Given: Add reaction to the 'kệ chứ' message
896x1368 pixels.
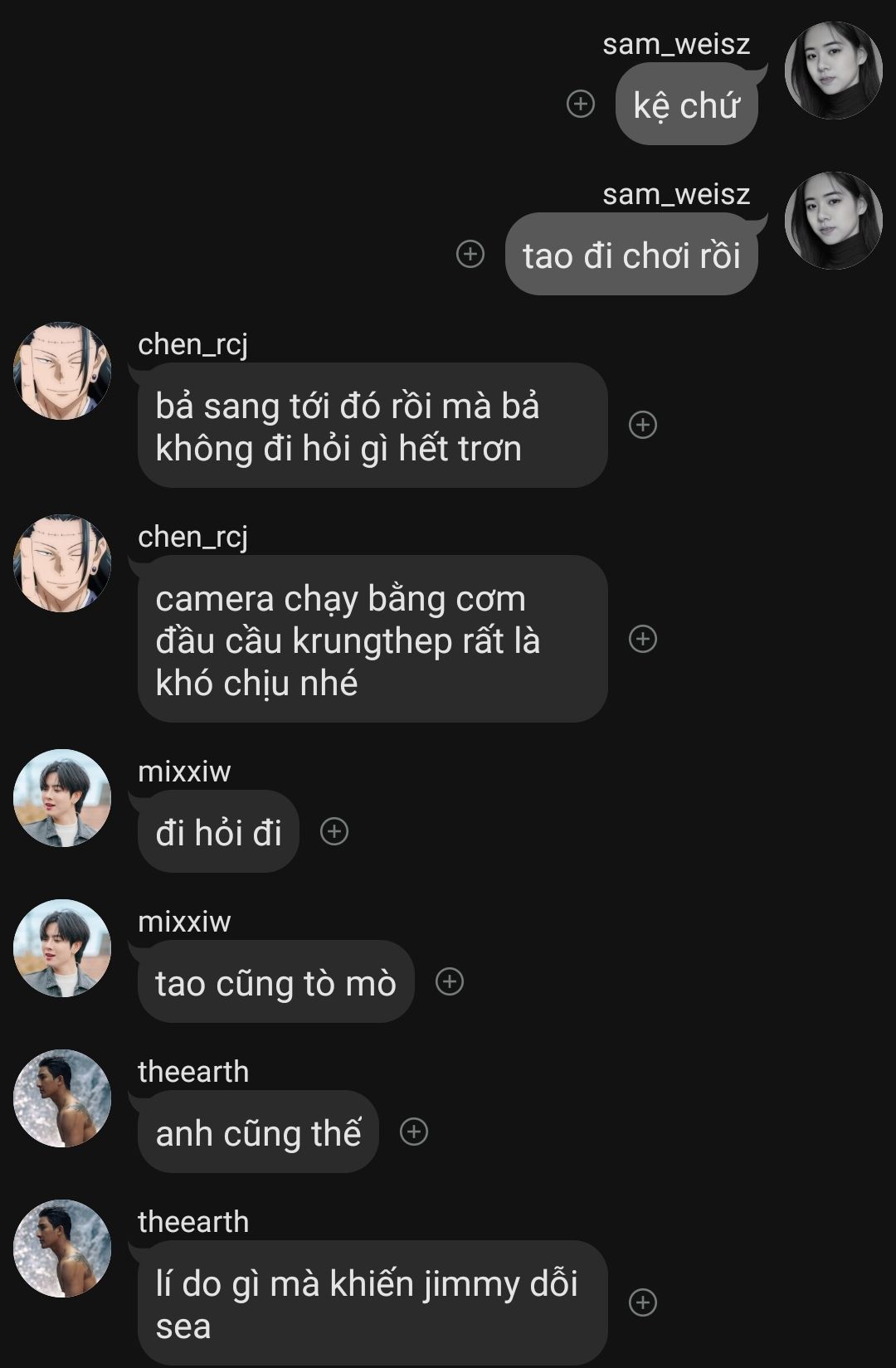Looking at the screenshot, I should click(581, 104).
